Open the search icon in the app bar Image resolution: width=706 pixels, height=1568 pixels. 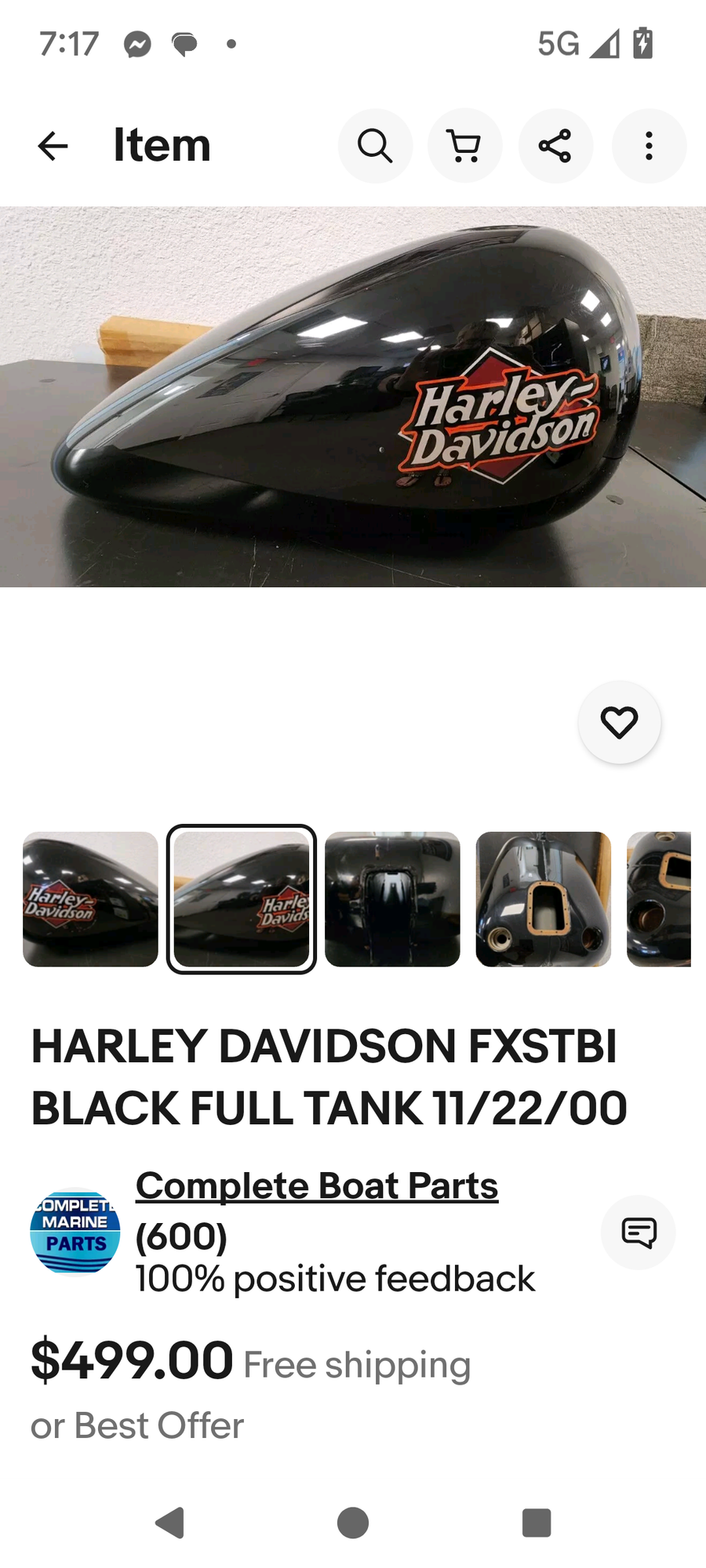[x=375, y=146]
